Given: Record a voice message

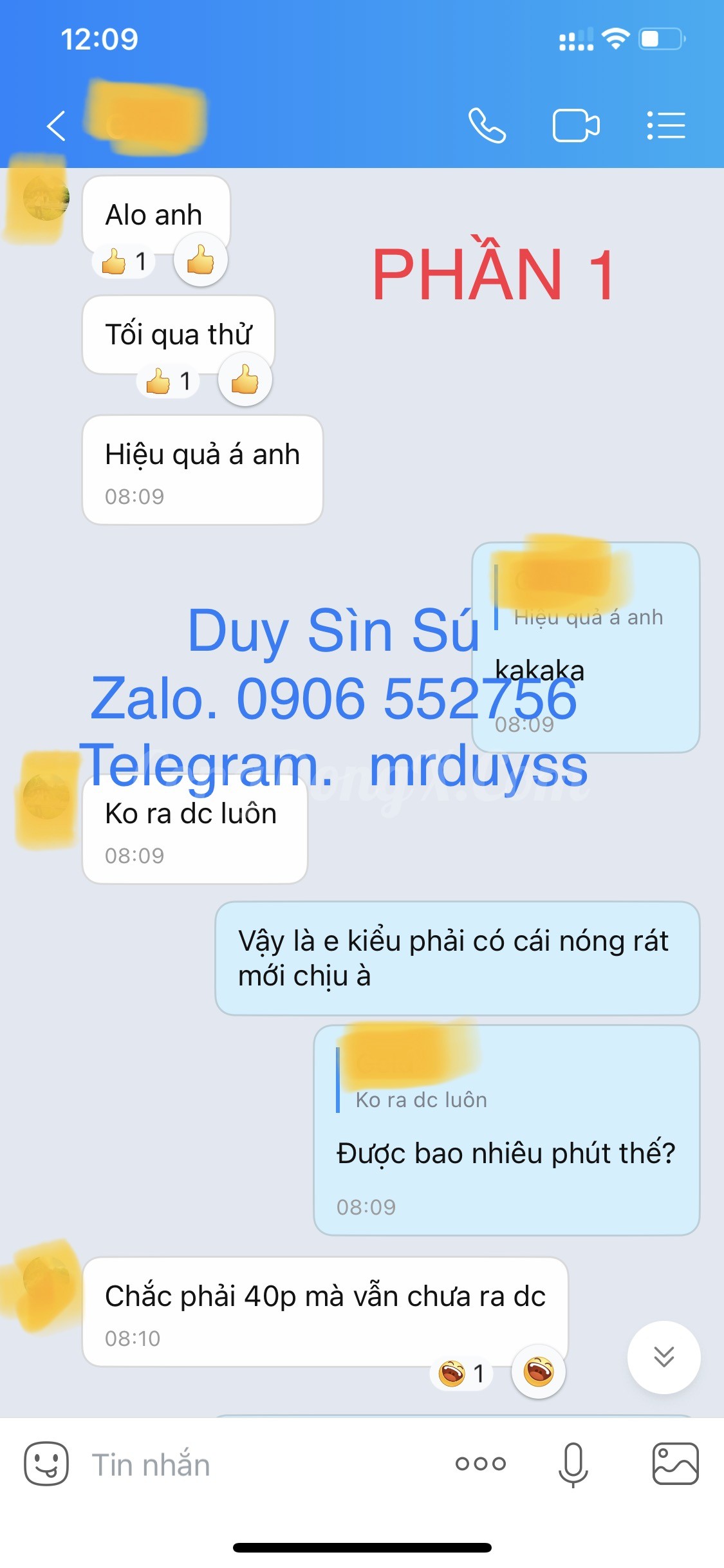Looking at the screenshot, I should (573, 1465).
